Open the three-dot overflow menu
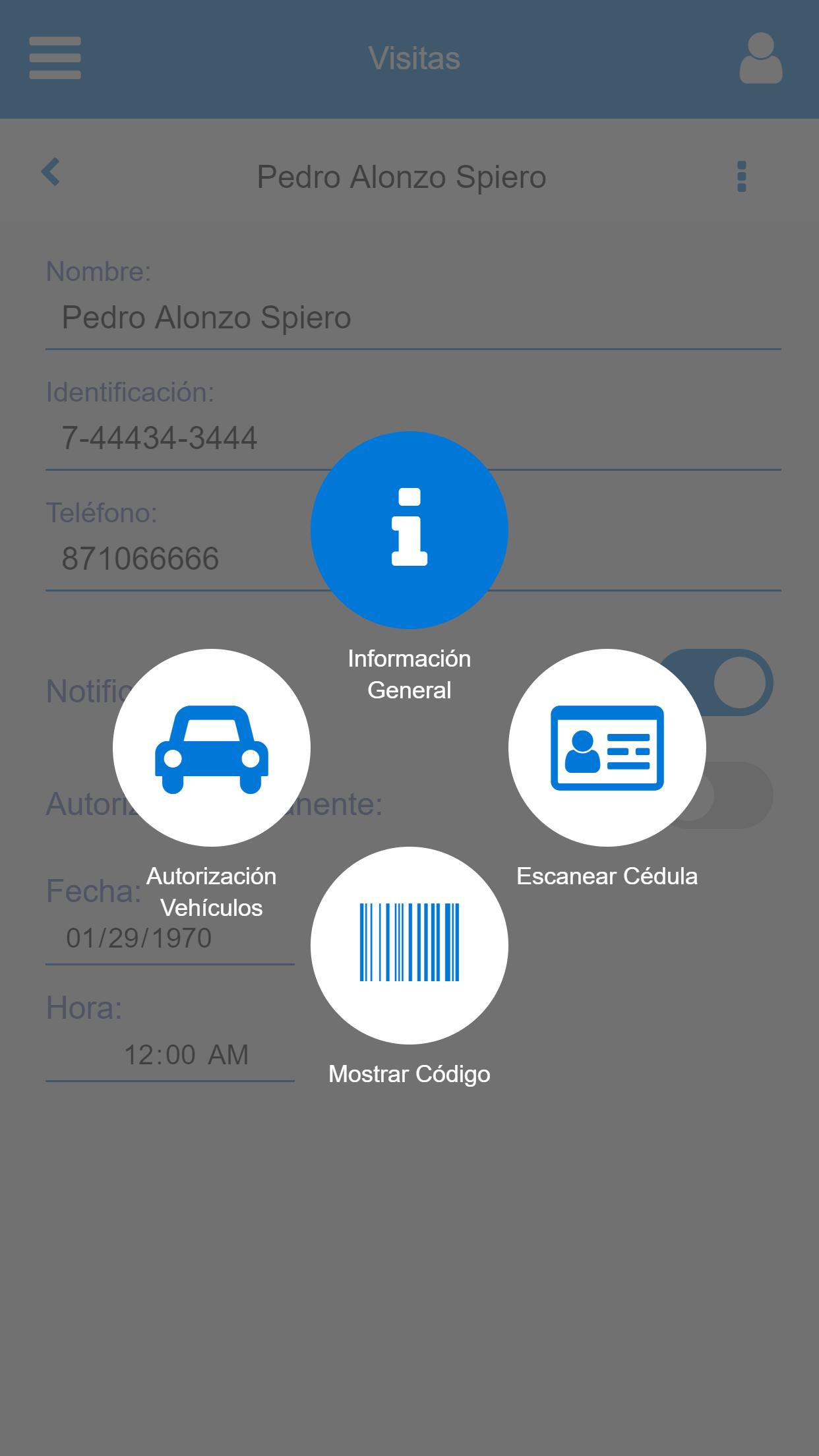819x1456 pixels. pyautogui.click(x=741, y=177)
